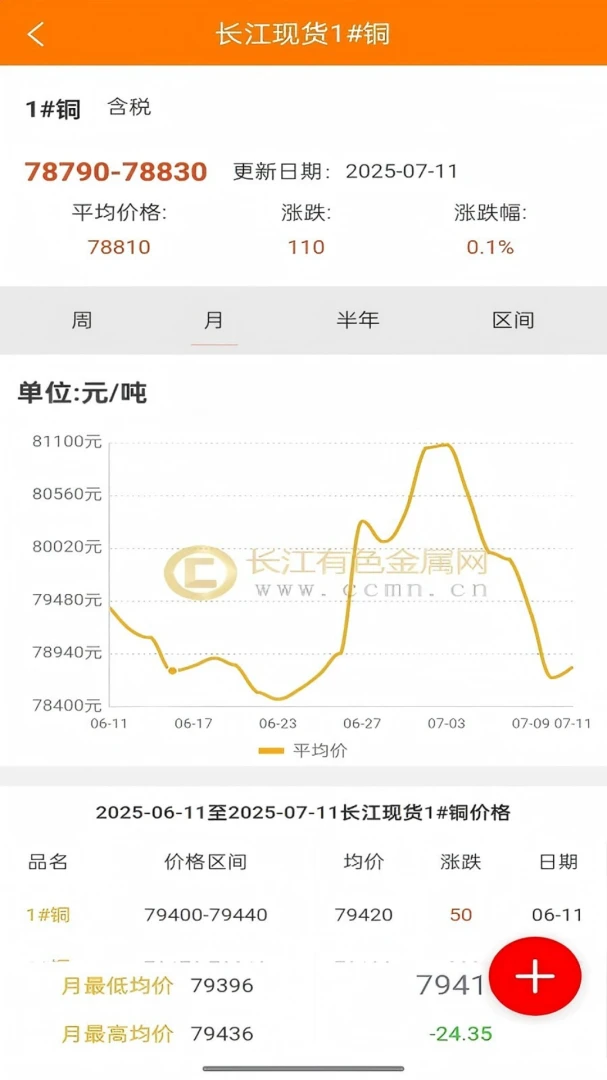The image size is (607, 1080).
Task: Show the 半年 half-year price trend
Action: (x=358, y=320)
